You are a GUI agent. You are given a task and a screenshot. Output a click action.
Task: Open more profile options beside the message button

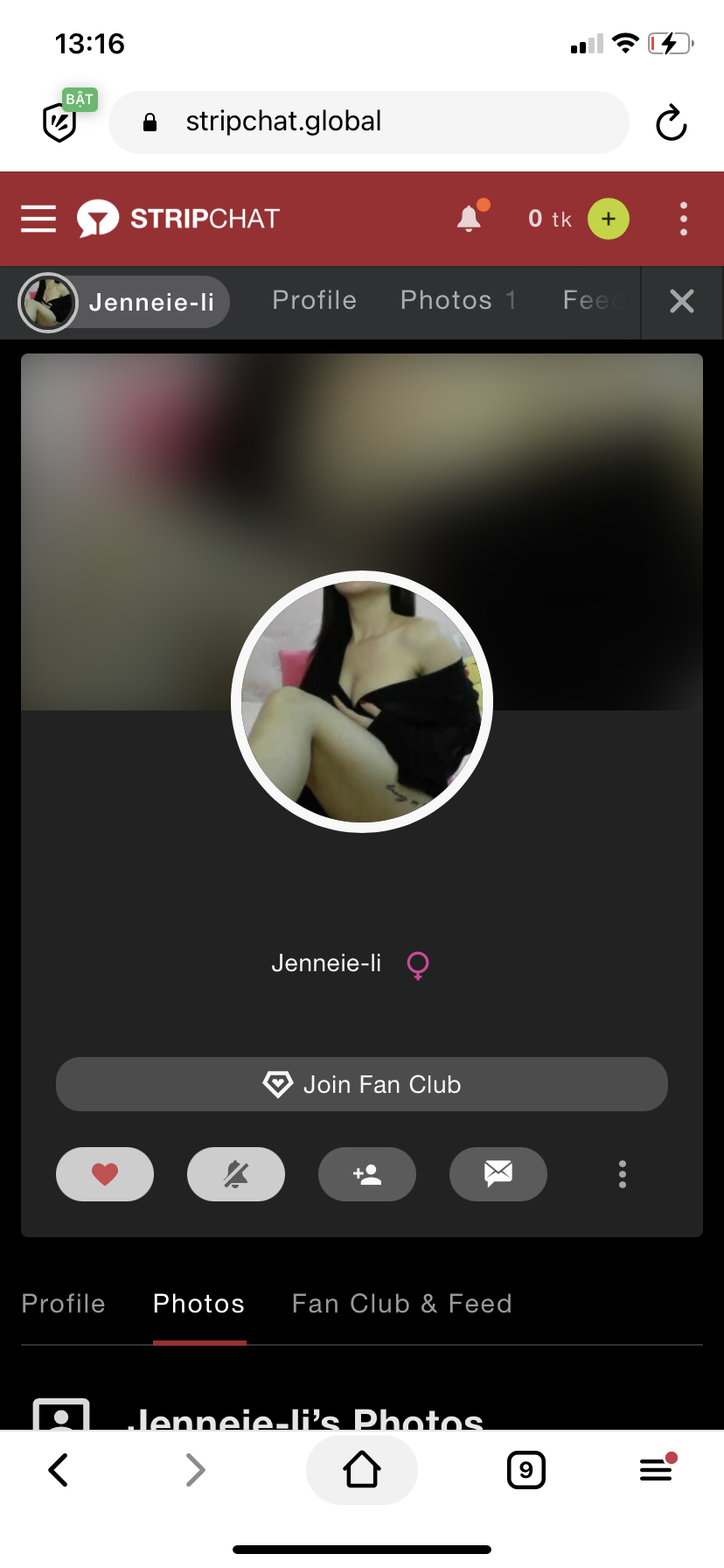coord(623,1174)
